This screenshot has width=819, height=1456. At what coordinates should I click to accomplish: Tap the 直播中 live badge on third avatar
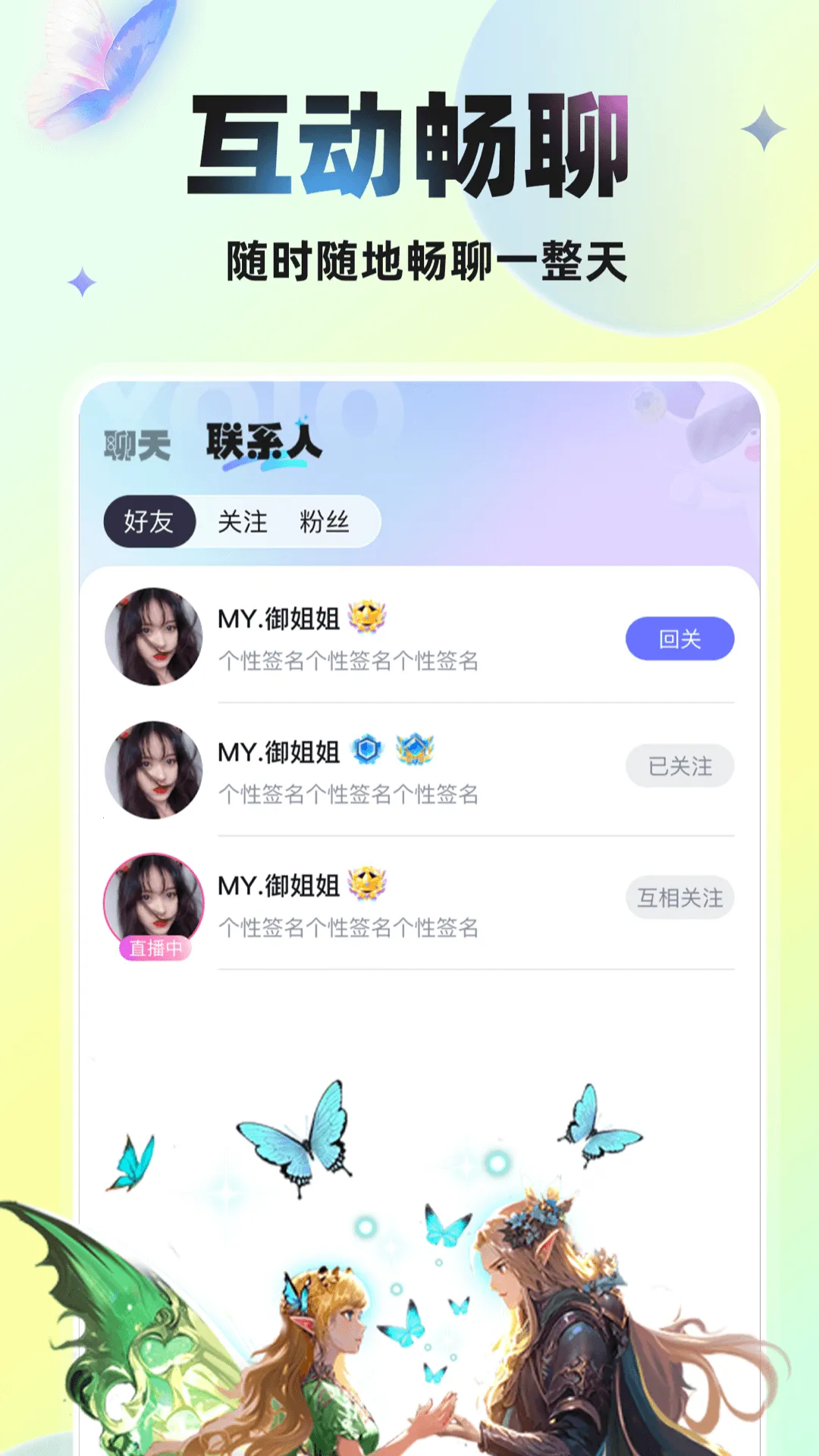(x=155, y=949)
